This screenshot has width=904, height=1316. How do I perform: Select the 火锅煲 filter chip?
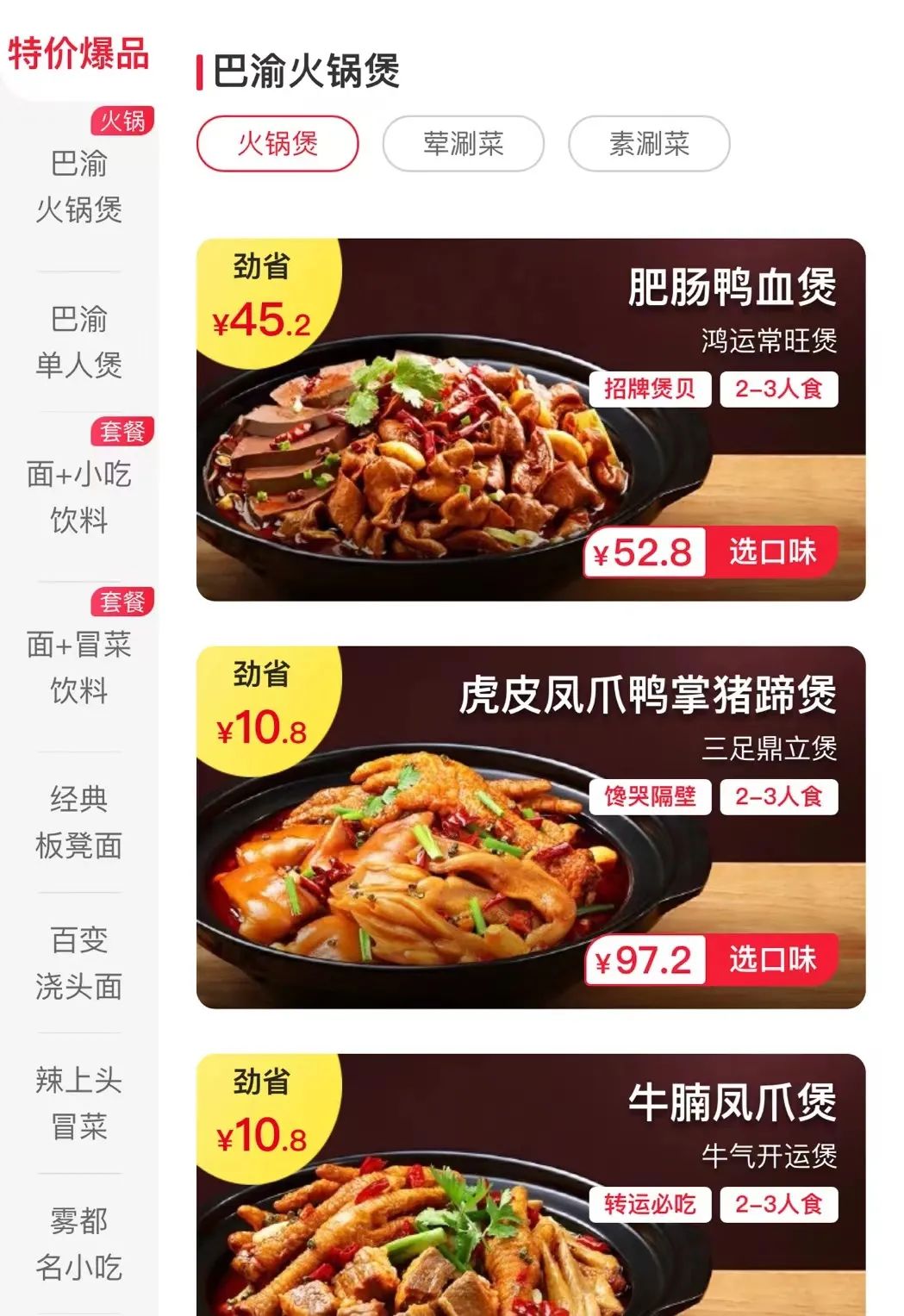coord(277,144)
